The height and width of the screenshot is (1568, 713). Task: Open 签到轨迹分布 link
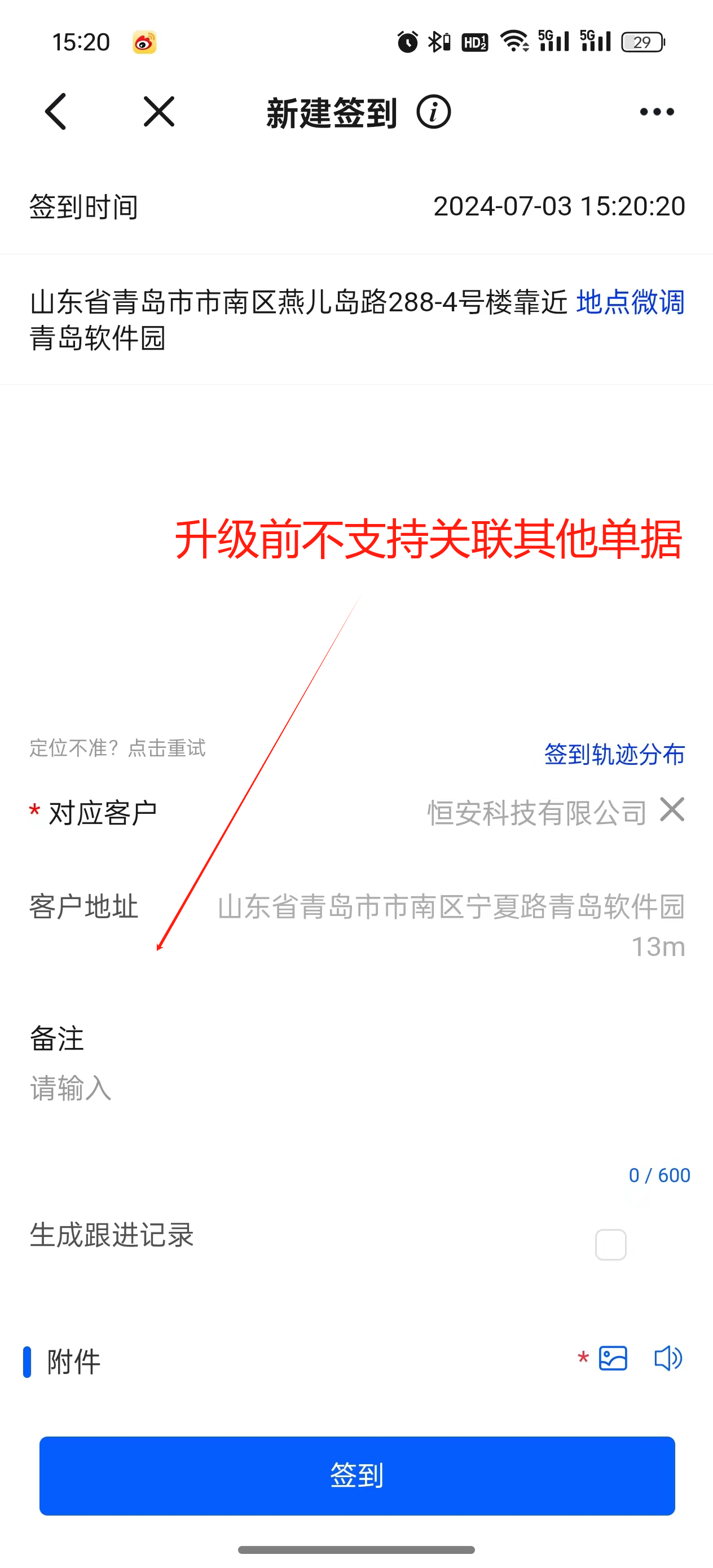(614, 754)
